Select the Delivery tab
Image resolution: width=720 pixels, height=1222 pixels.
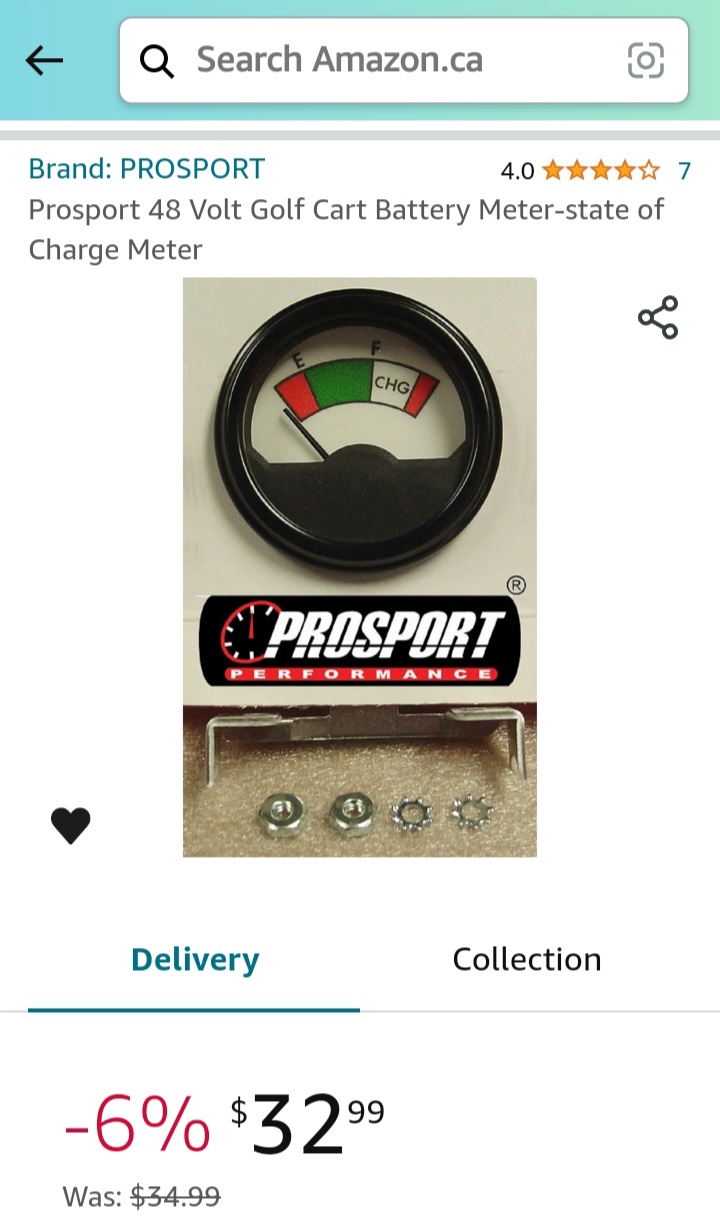tap(195, 960)
